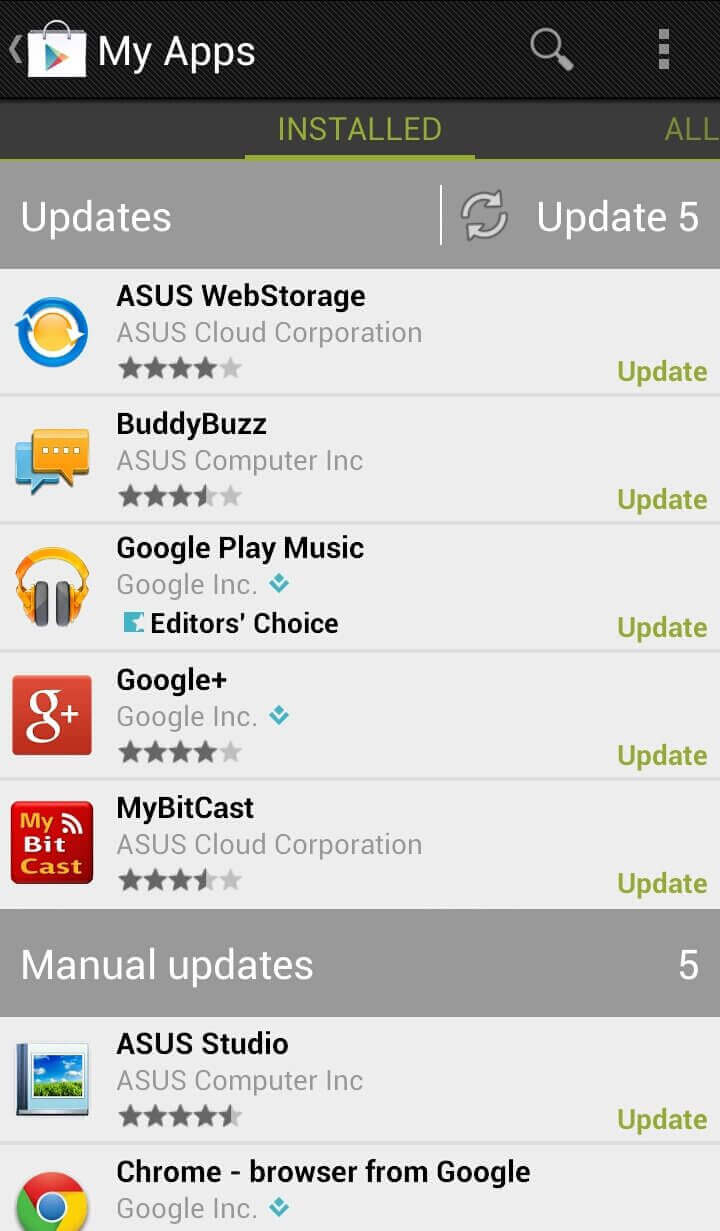Update the Google+ app
The image size is (720, 1231).
[x=661, y=756]
